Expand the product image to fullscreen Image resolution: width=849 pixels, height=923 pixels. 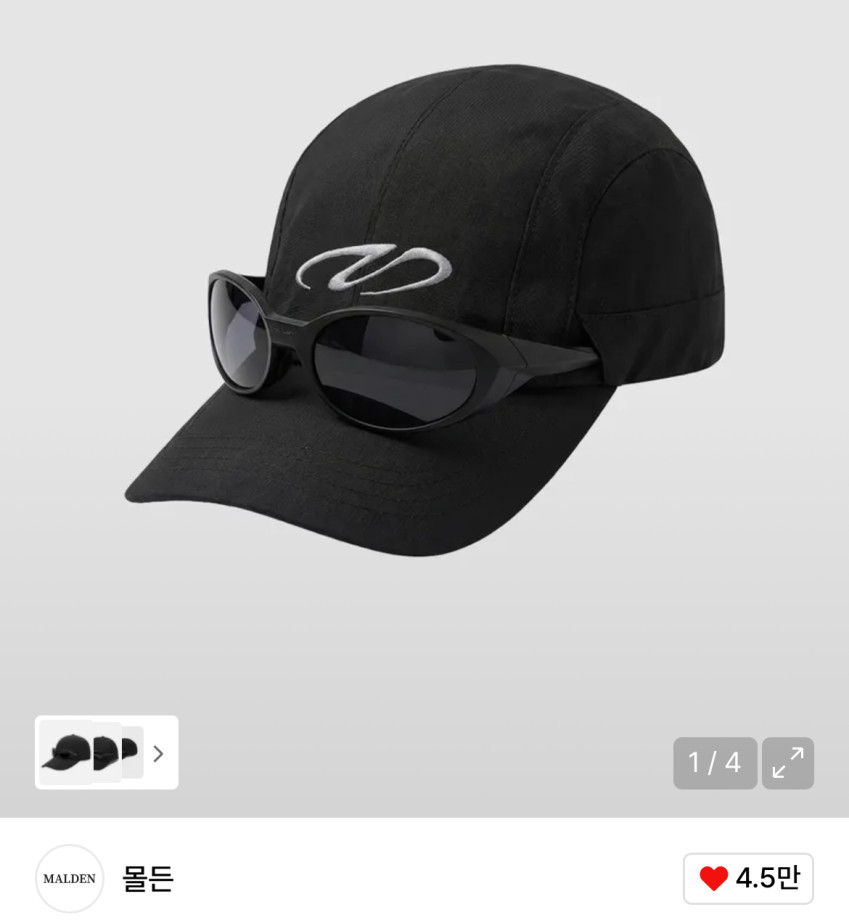tap(788, 763)
